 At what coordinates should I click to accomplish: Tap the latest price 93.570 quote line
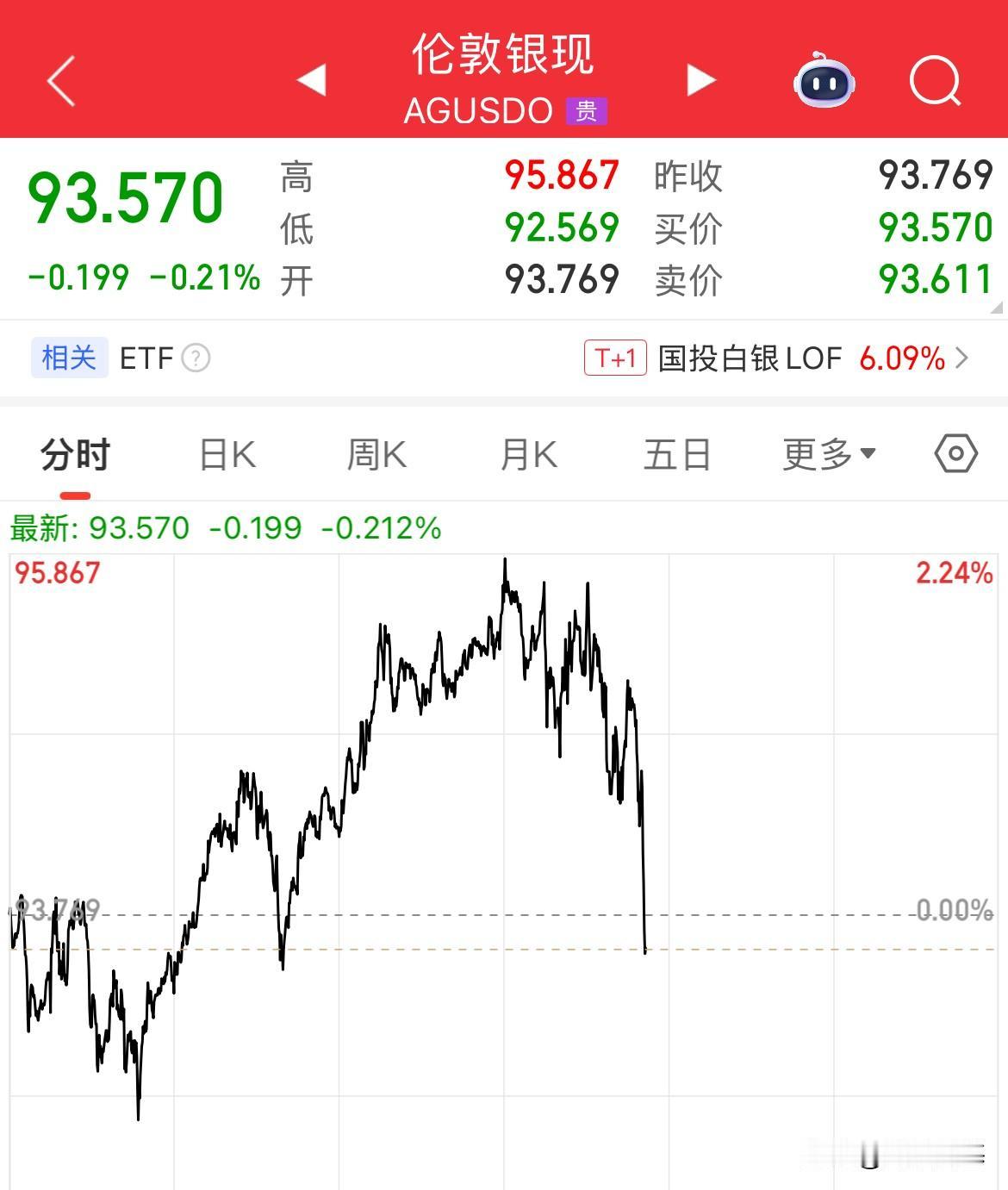click(140, 528)
